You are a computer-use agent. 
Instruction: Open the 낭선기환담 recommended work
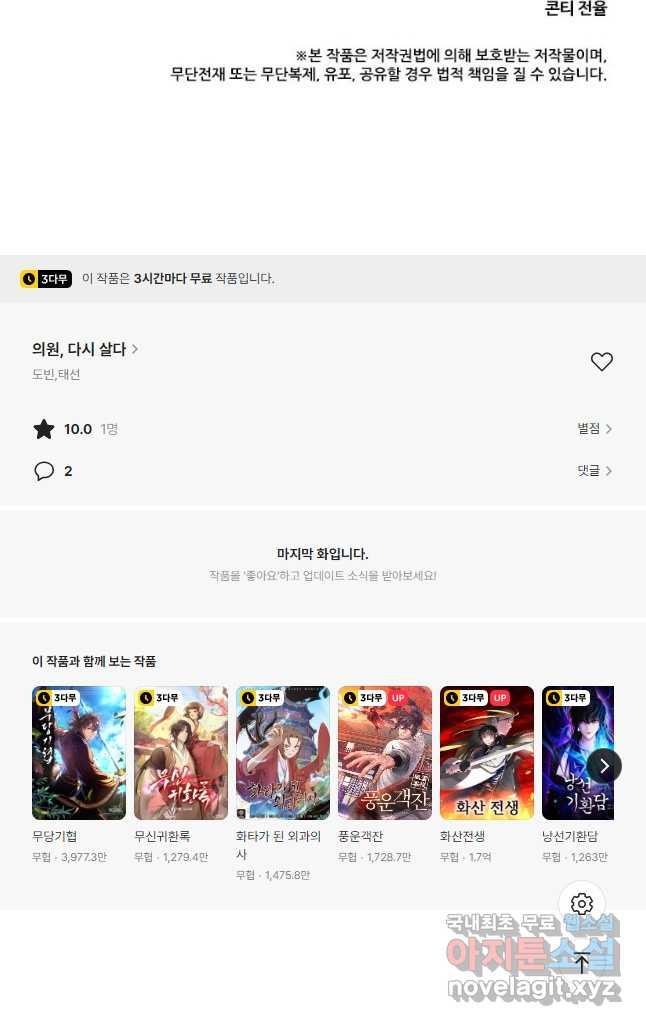click(577, 753)
